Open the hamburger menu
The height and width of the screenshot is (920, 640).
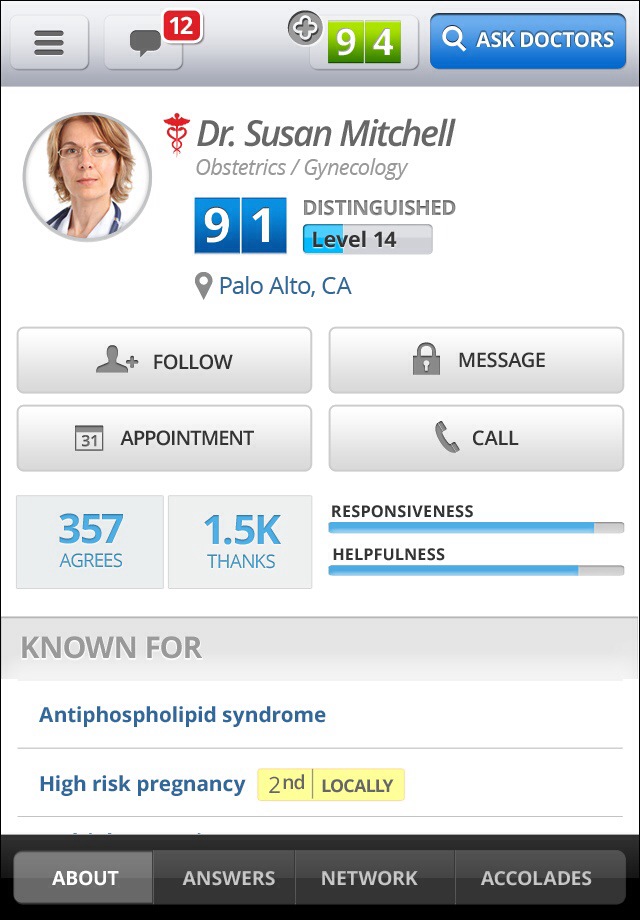pyautogui.click(x=49, y=42)
